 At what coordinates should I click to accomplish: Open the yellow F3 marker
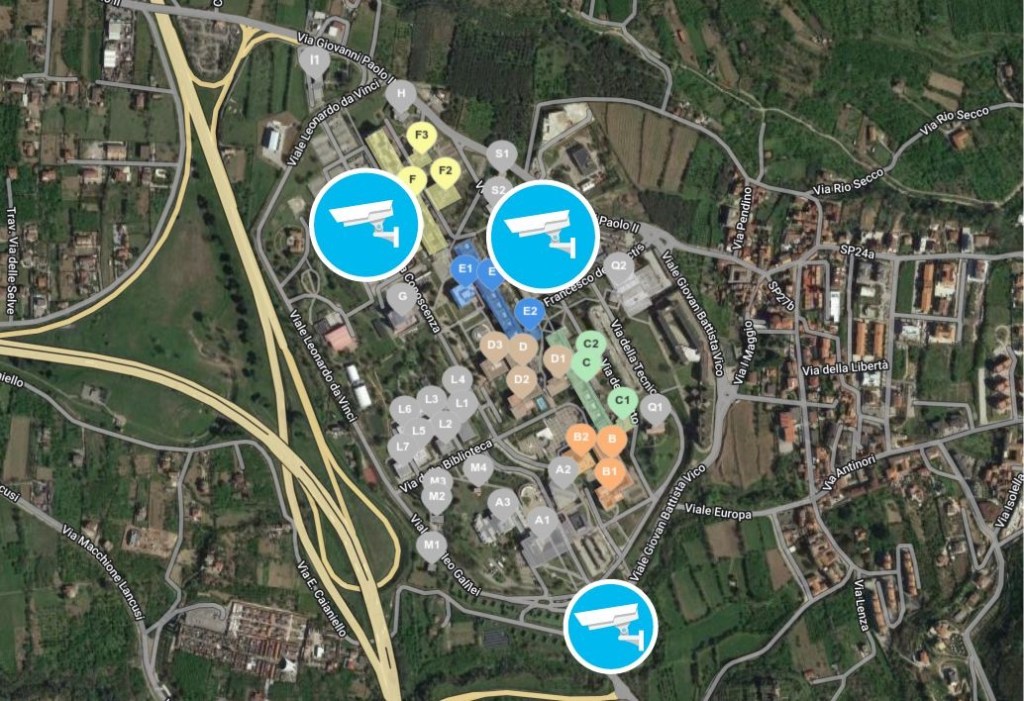coord(421,135)
